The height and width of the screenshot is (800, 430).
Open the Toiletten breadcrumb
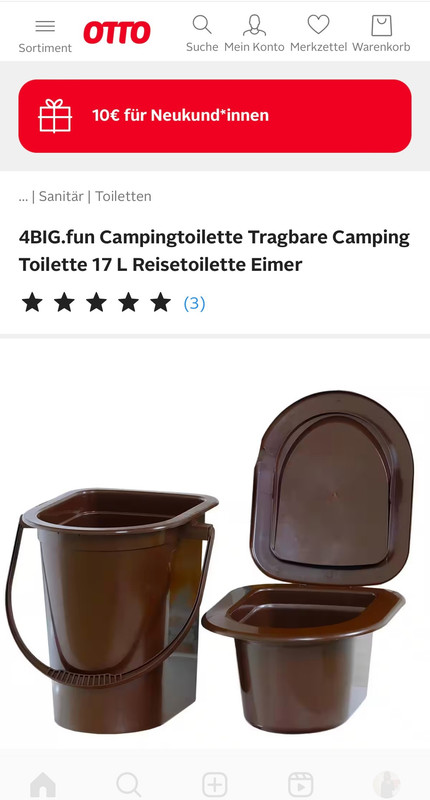click(123, 196)
